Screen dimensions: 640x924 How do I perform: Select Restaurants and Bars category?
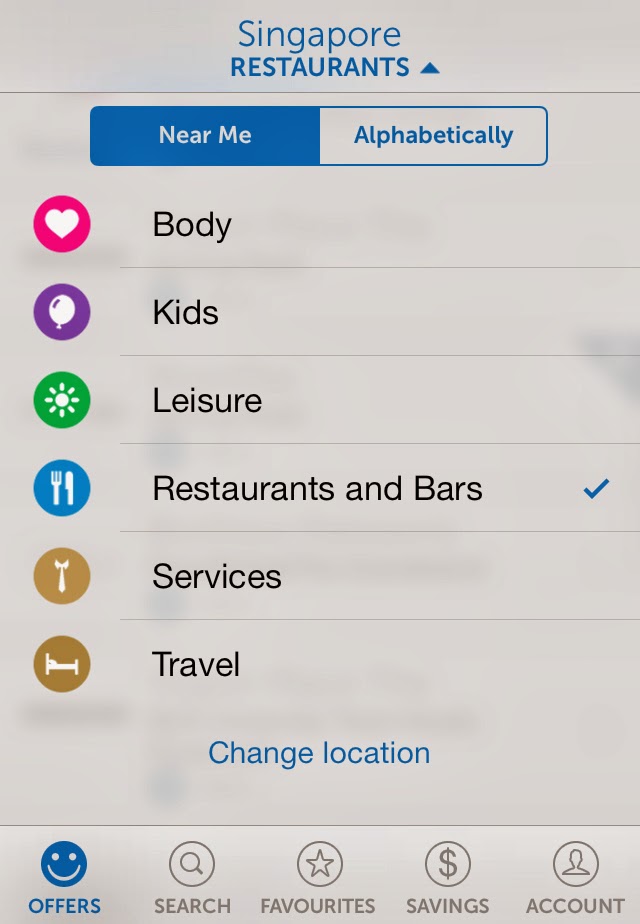(317, 488)
